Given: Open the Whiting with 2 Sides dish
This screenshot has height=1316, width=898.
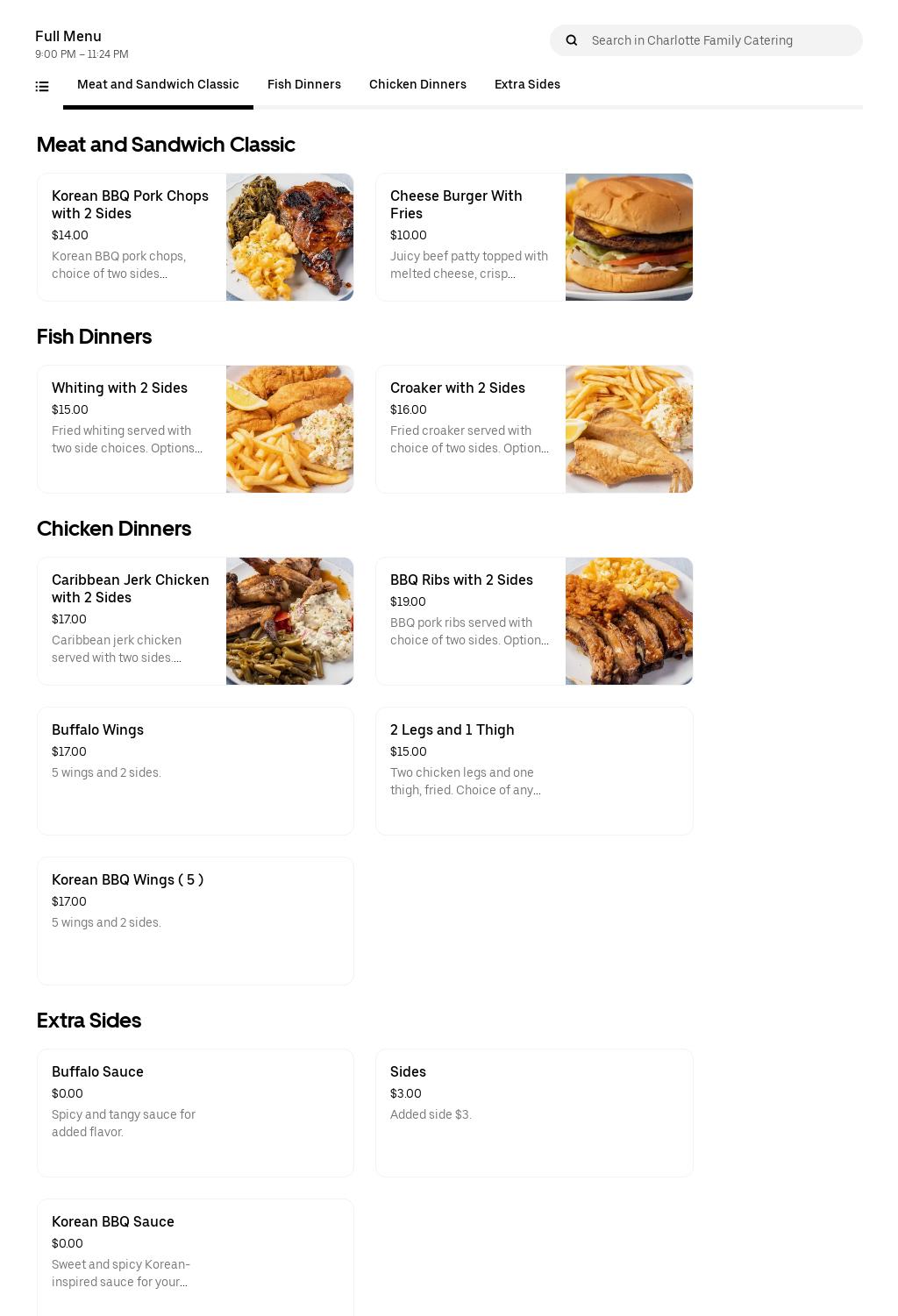Looking at the screenshot, I should click(x=130, y=428).
